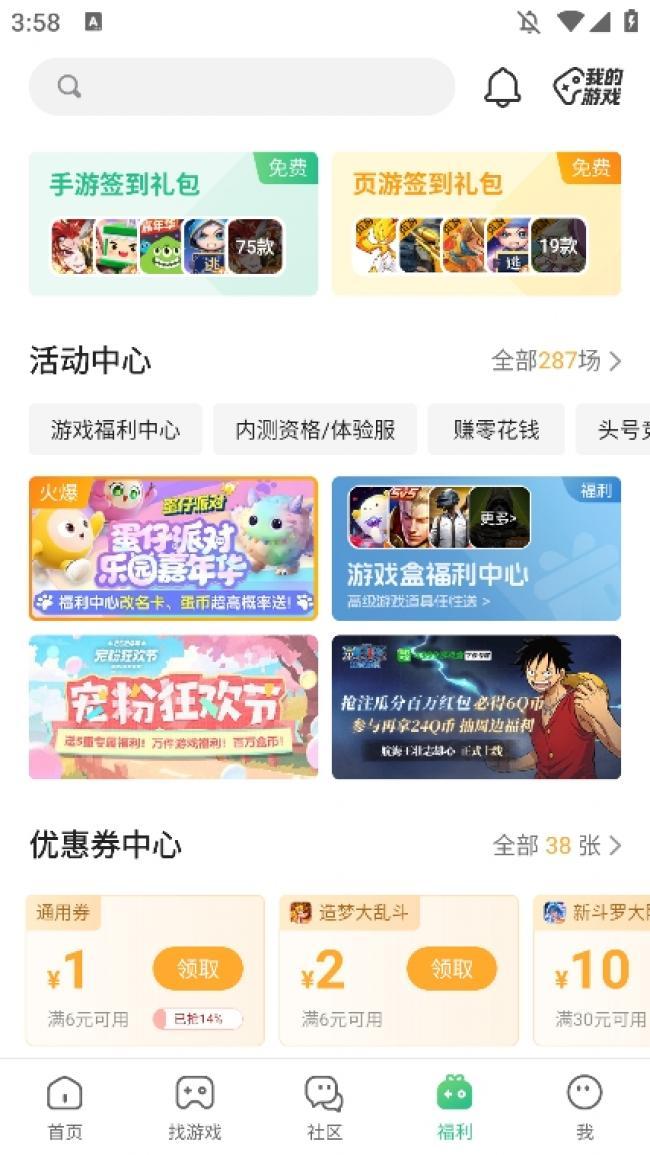Switch to the 社区 tab

[x=324, y=1107]
